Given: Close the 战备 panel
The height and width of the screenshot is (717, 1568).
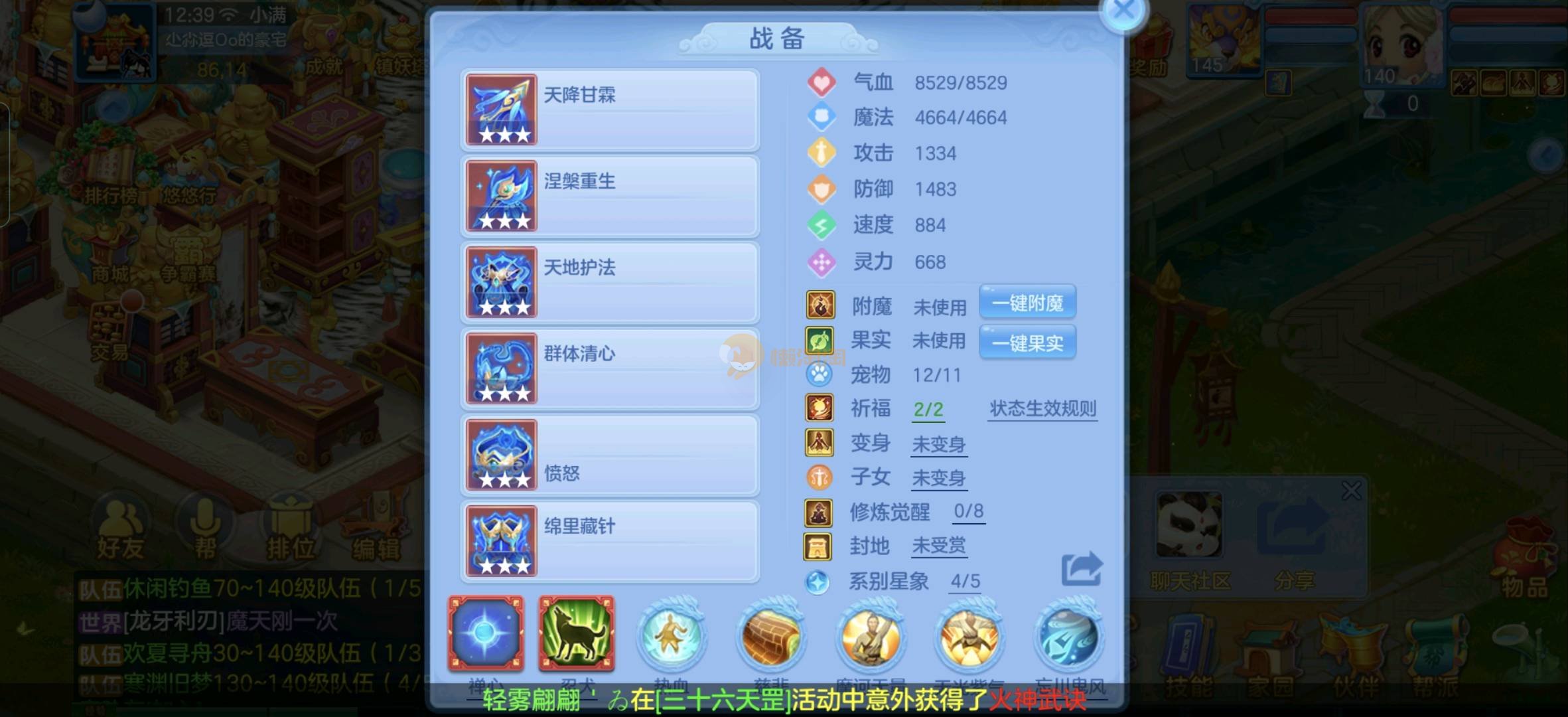Looking at the screenshot, I should [1123, 11].
